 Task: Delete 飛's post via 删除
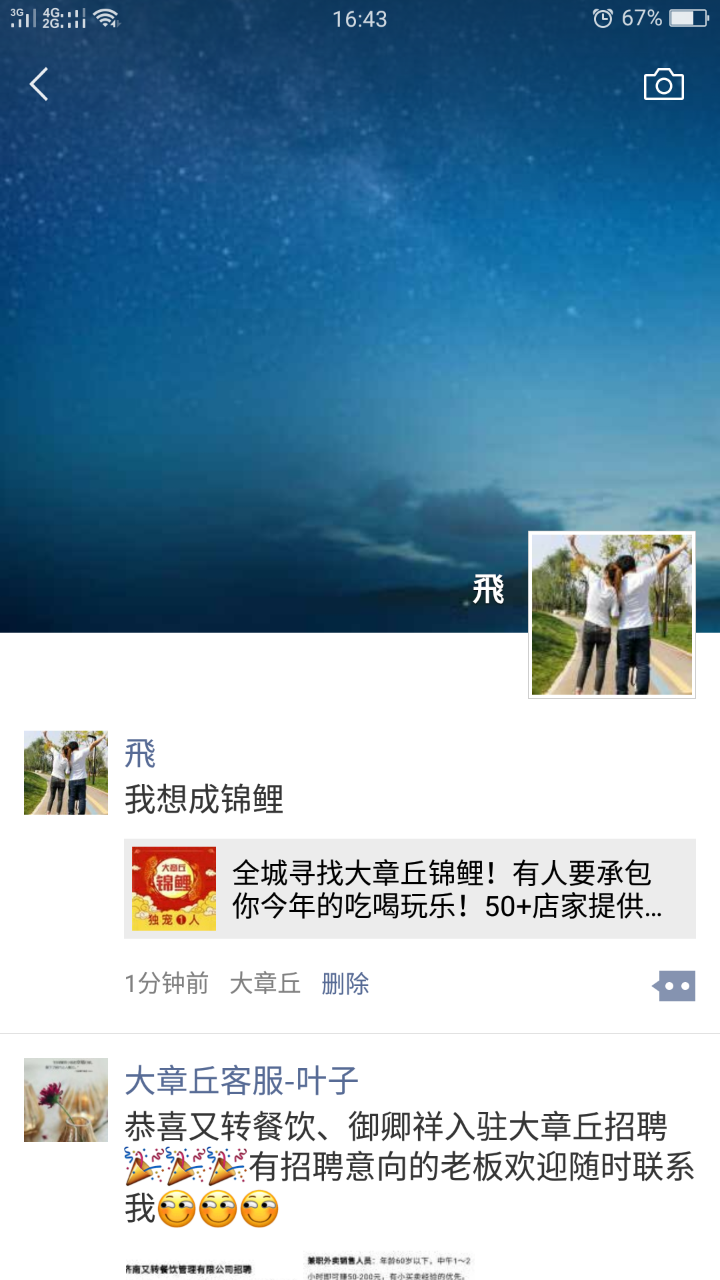[345, 984]
